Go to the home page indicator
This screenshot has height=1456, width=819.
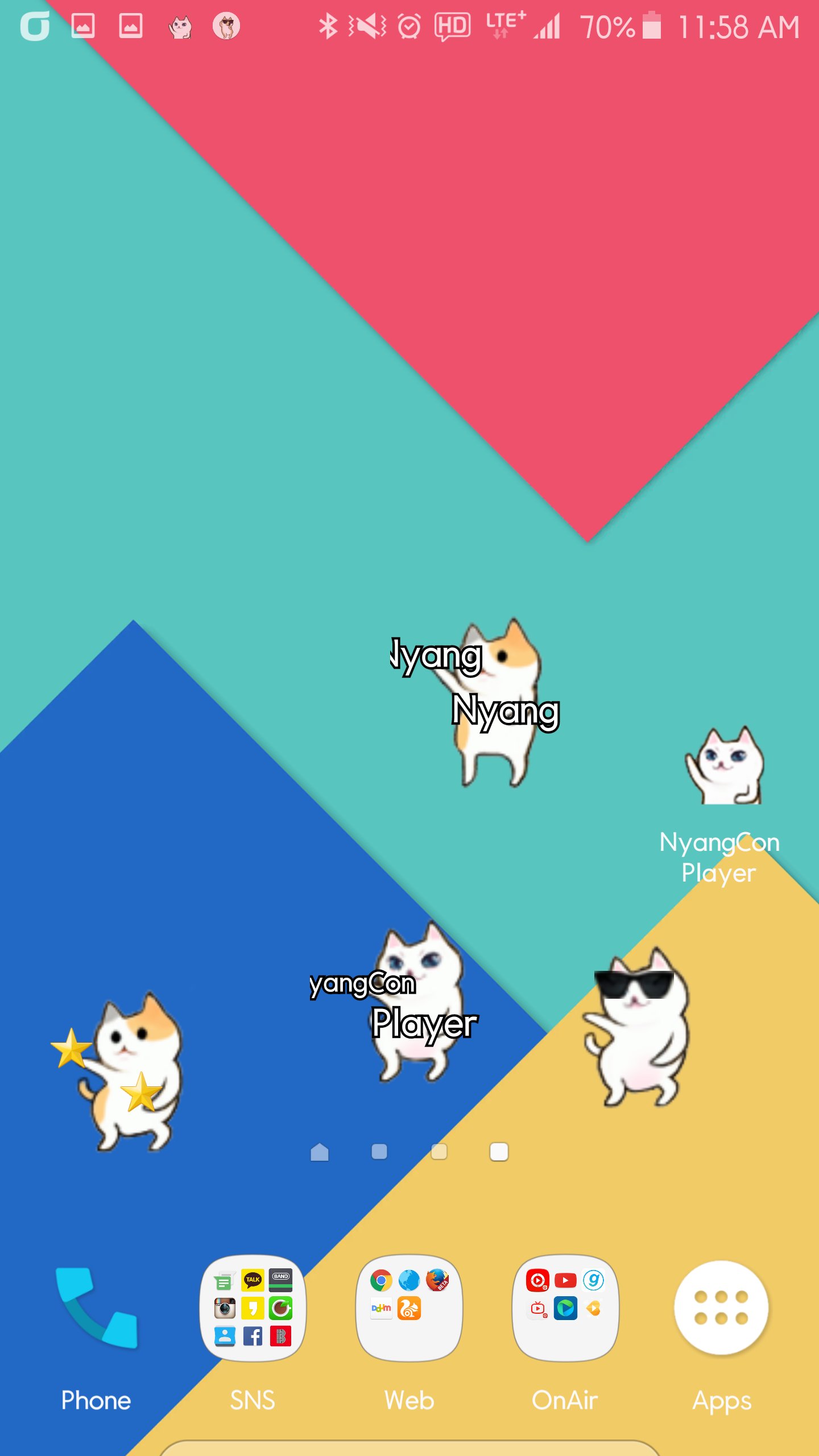tap(320, 1152)
